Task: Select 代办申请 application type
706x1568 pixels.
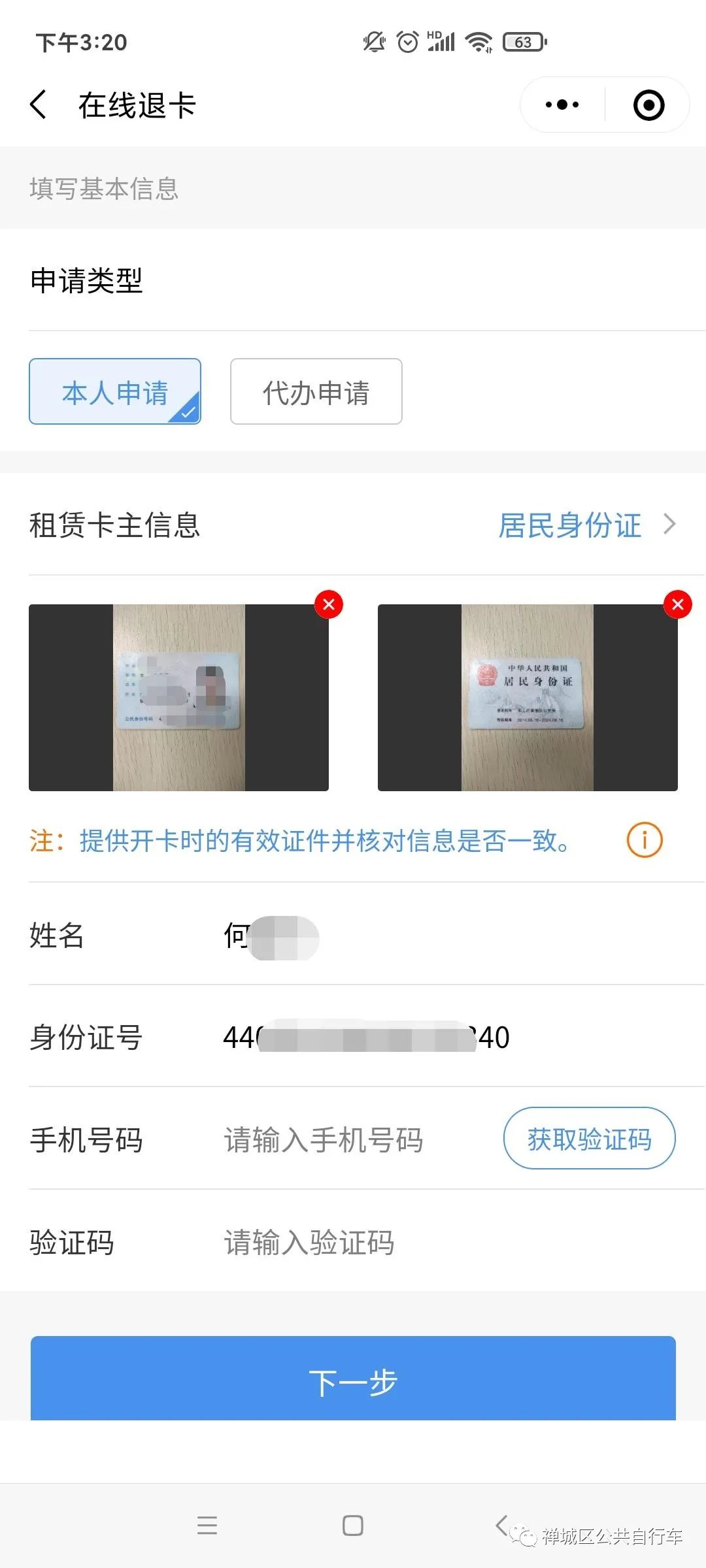Action: pos(316,392)
